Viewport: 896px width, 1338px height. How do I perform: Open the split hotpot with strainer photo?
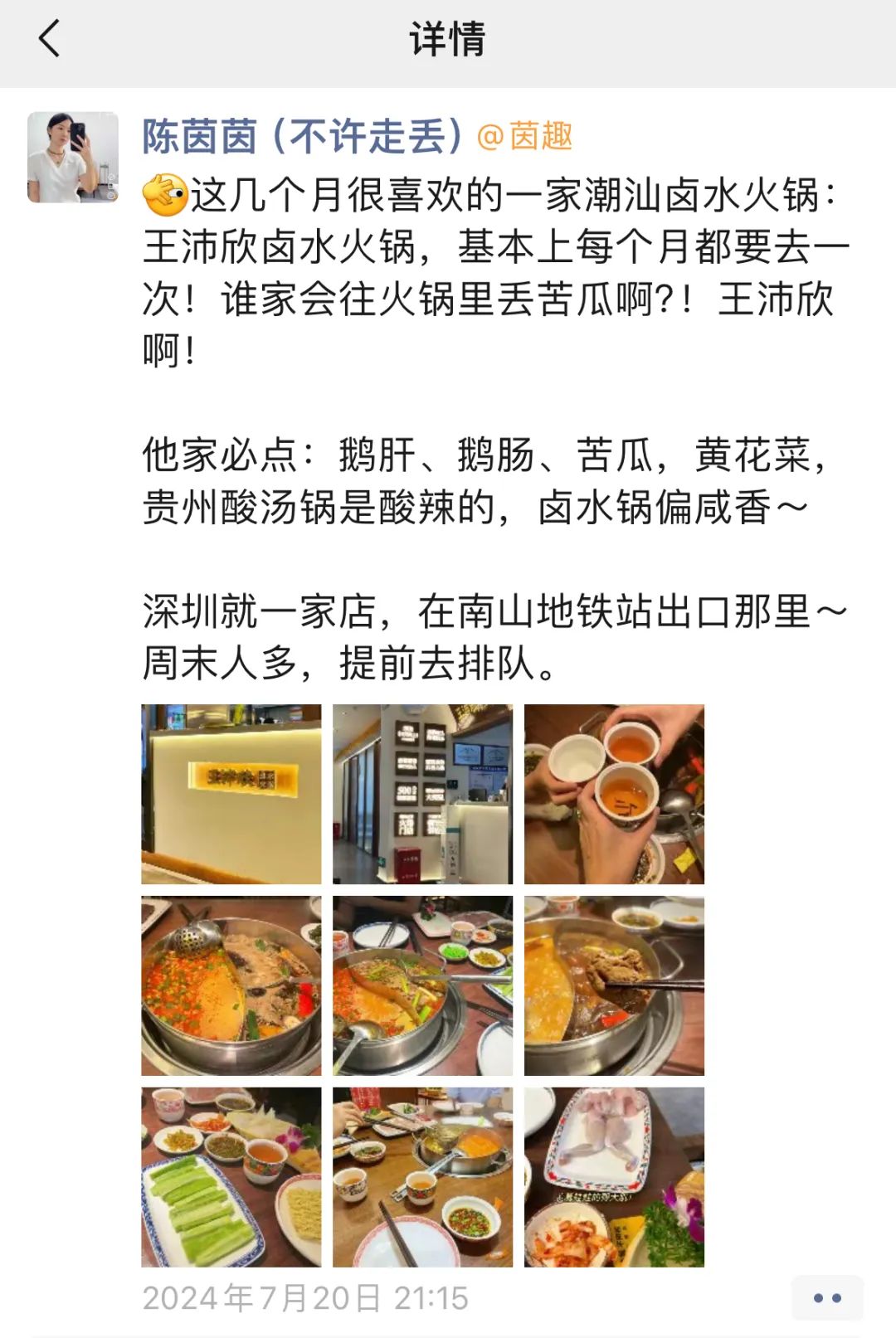click(x=231, y=985)
